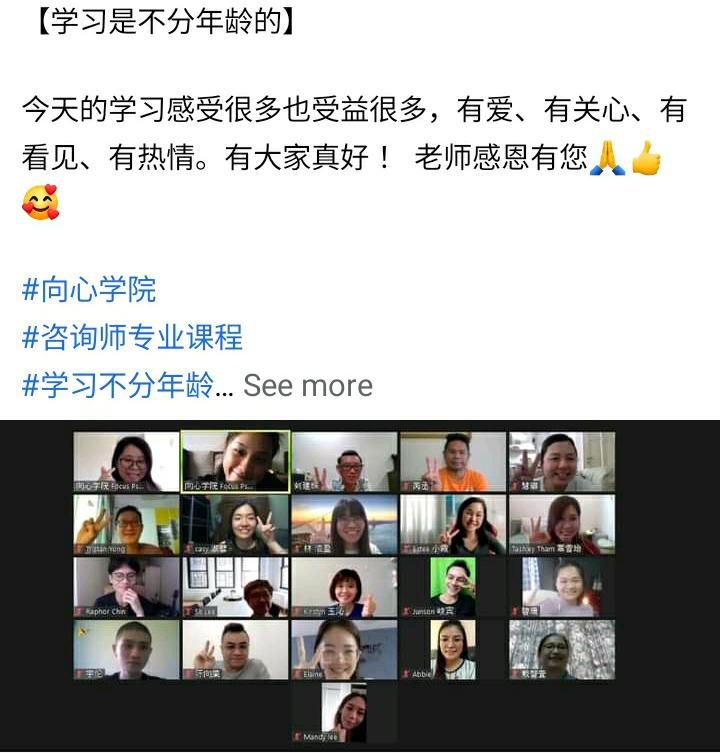Open the #学习不分年龄 hashtag
Screen dimensions: 720x753
(x=118, y=386)
